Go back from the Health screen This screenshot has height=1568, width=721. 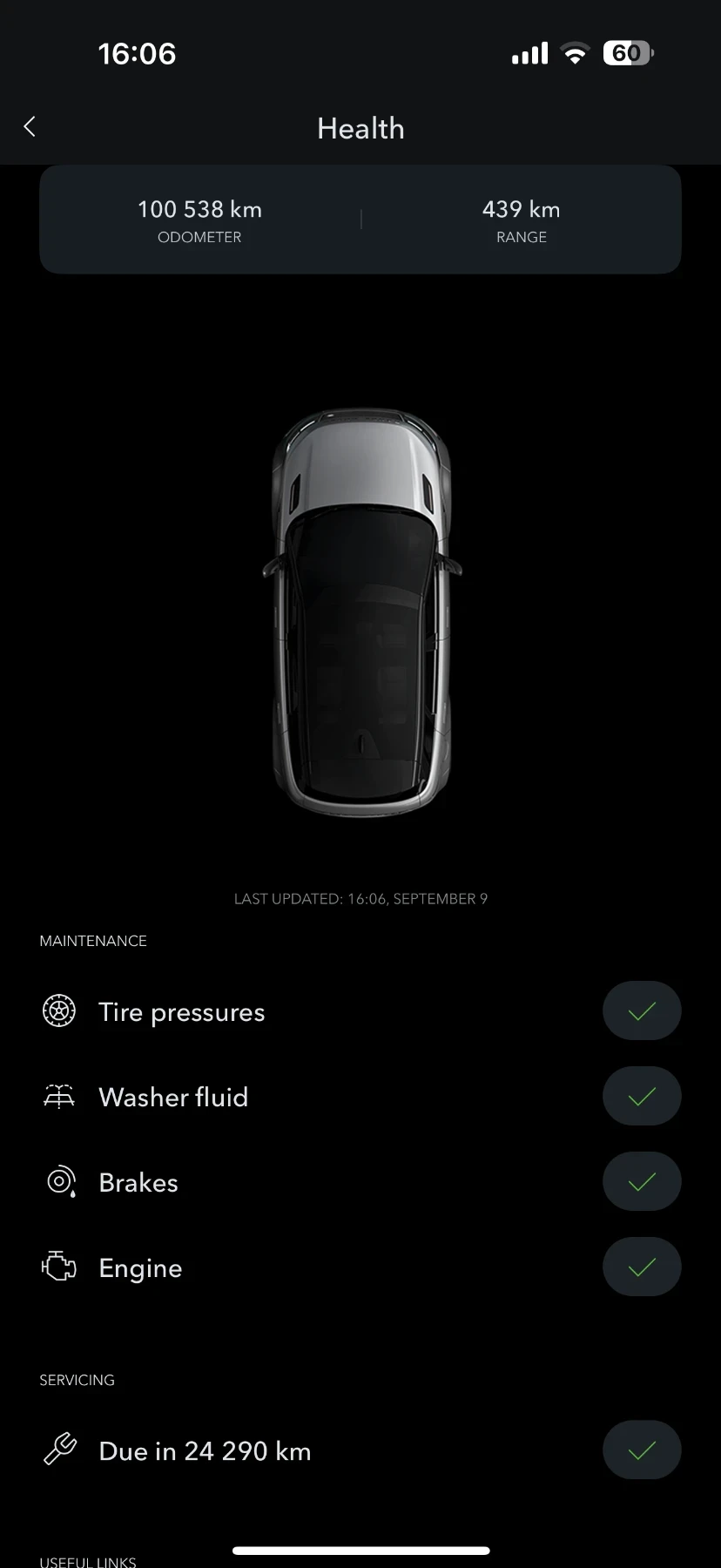pos(30,127)
